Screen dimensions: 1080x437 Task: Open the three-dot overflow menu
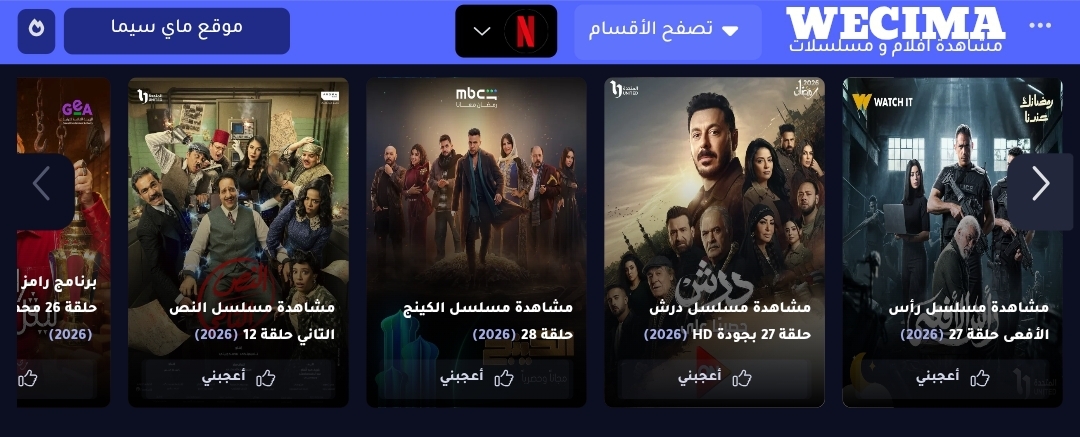1039,27
